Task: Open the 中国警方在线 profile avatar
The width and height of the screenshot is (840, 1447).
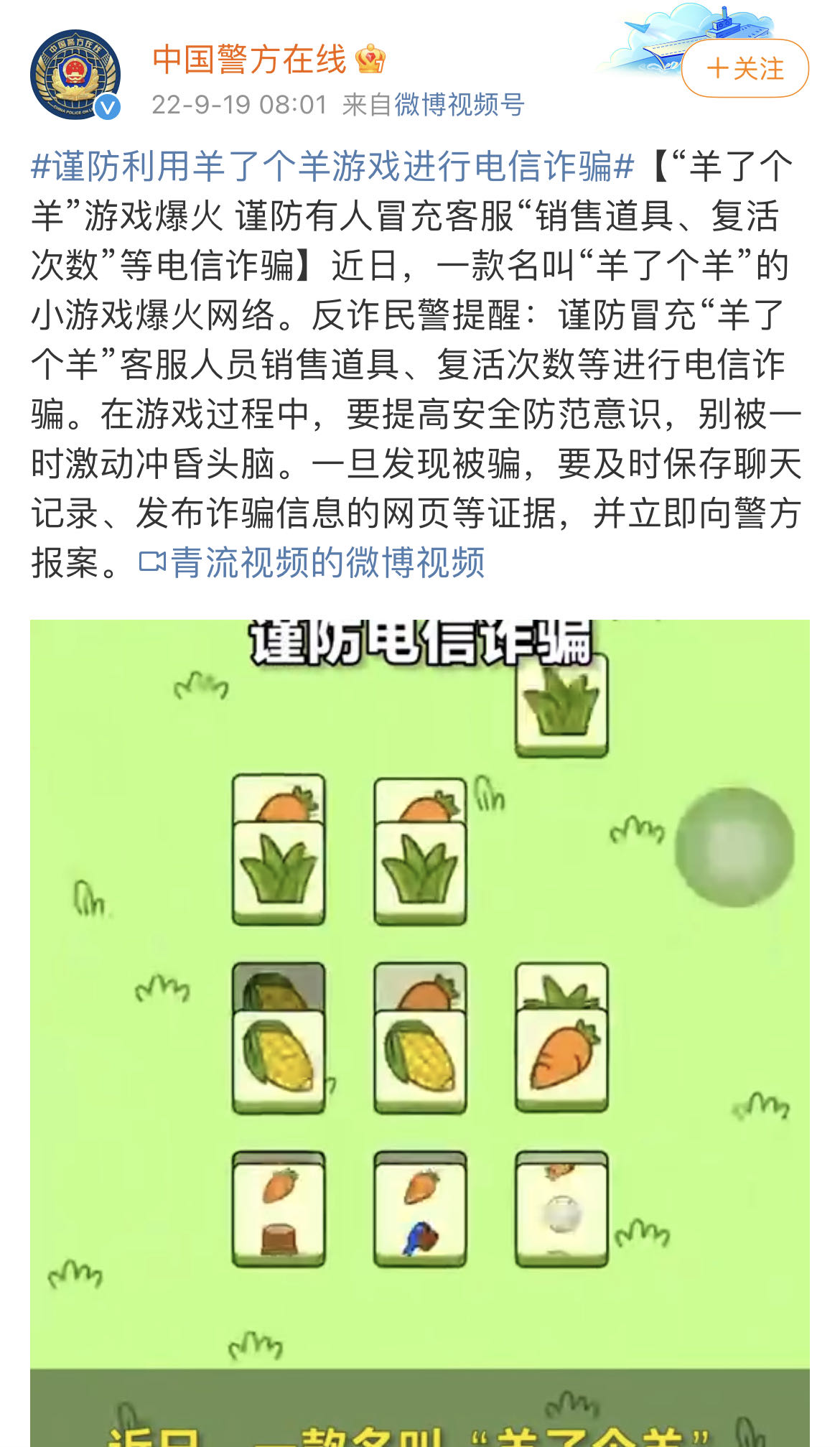Action: (x=75, y=75)
